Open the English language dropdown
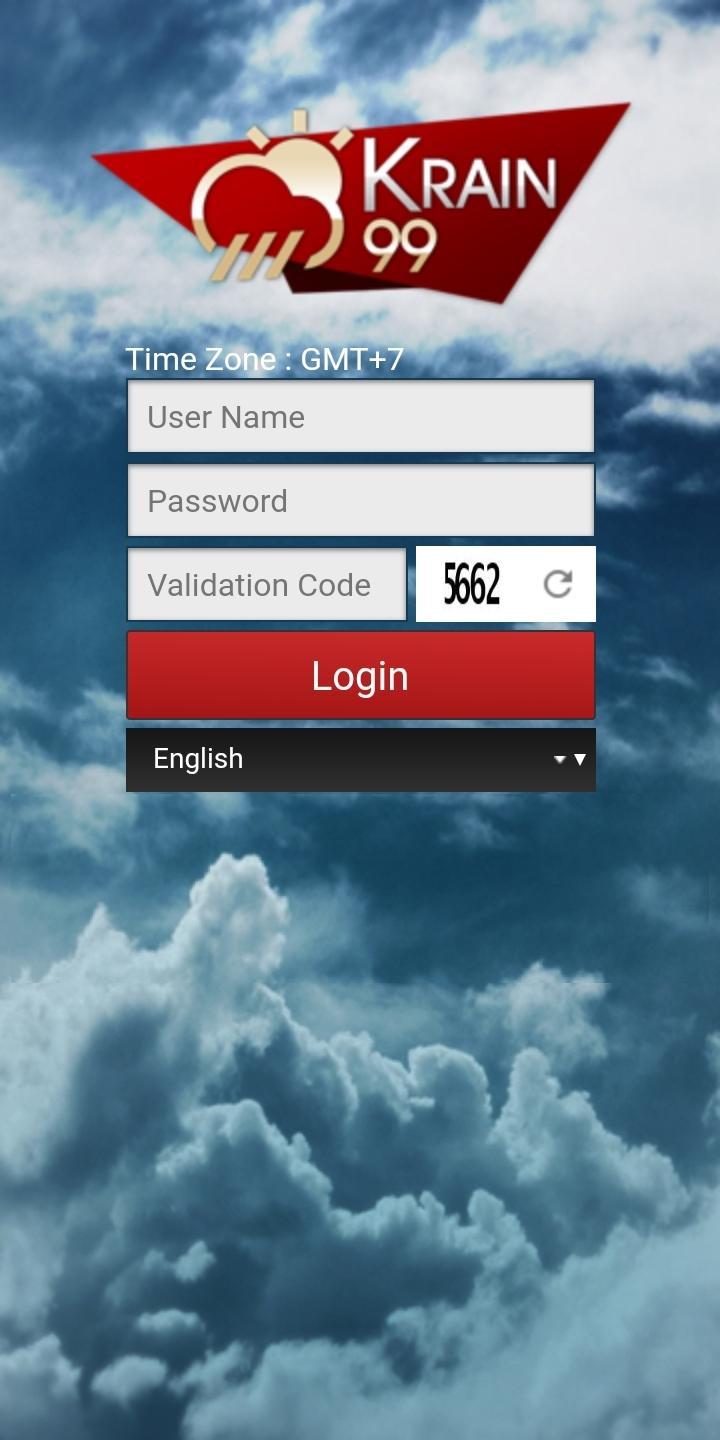The height and width of the screenshot is (1440, 720). (360, 759)
